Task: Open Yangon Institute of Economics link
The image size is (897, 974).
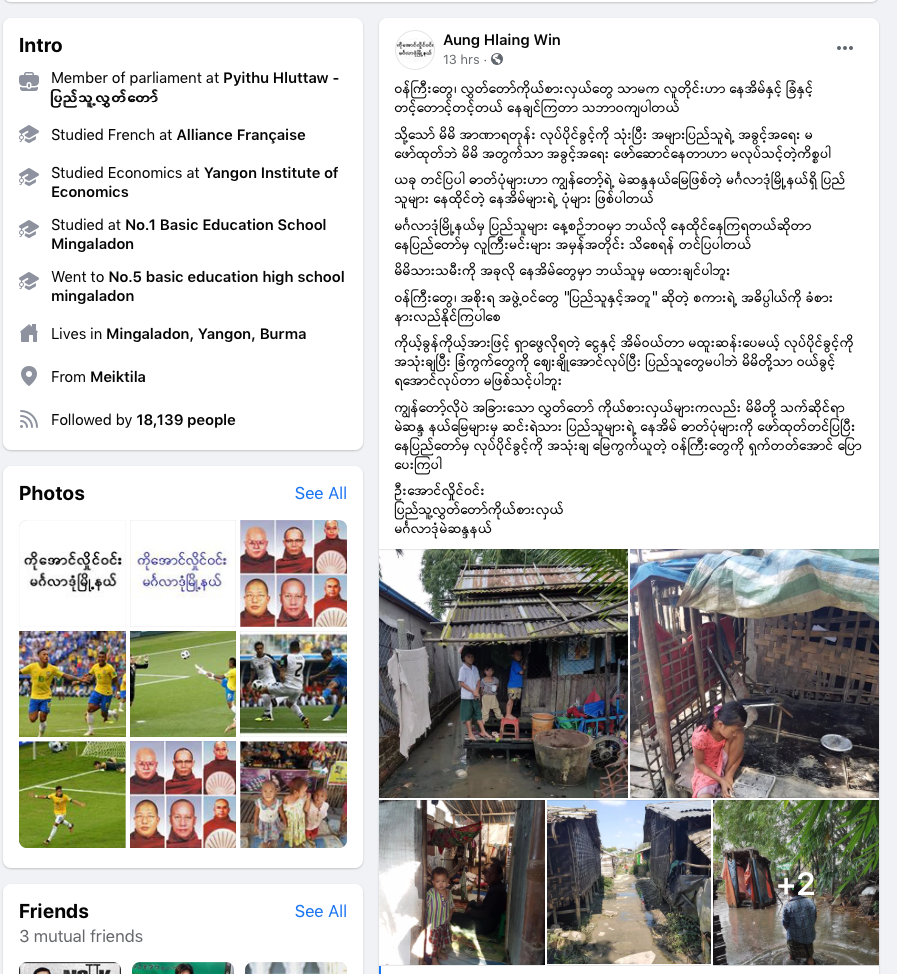Action: coord(270,173)
